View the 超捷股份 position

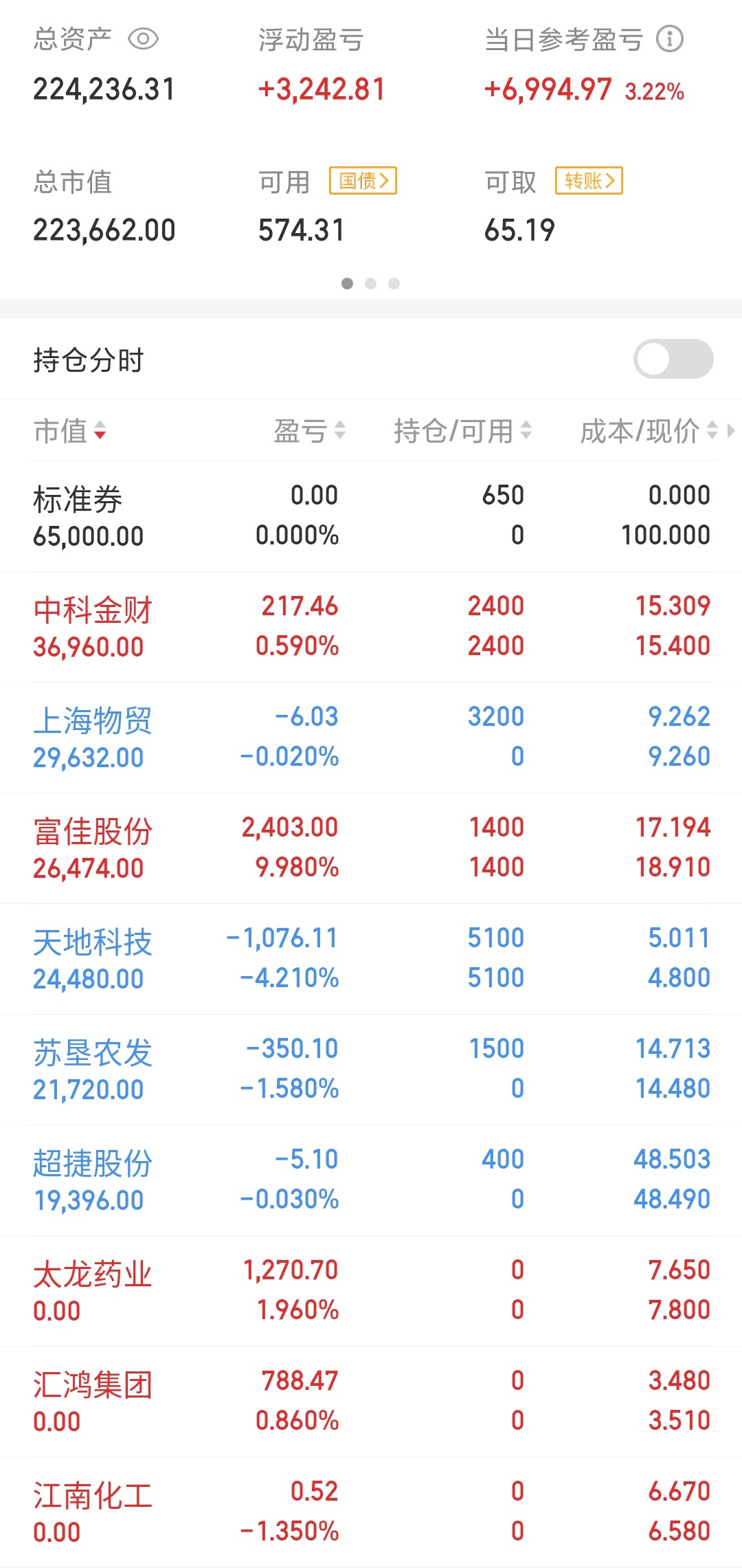[371, 1180]
